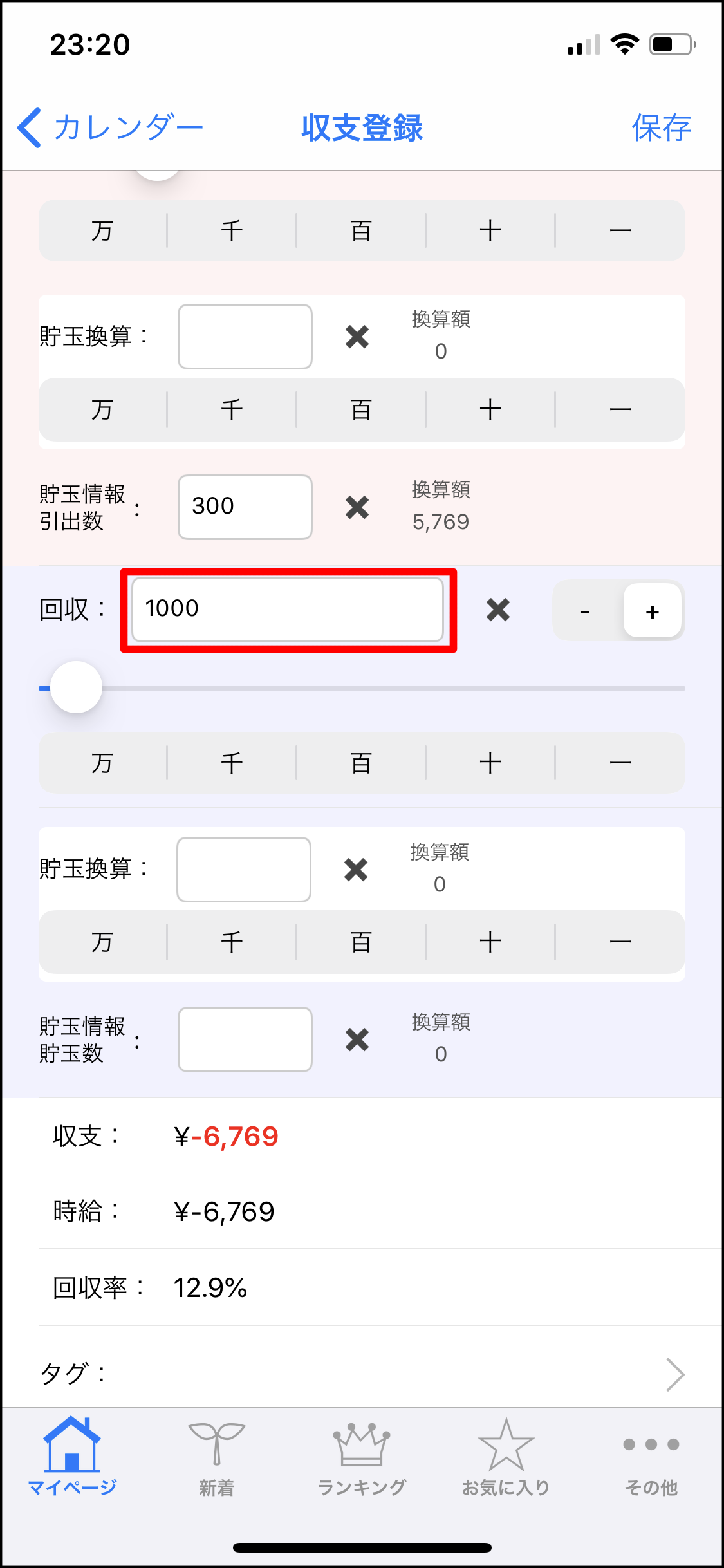The height and width of the screenshot is (1568, 724).
Task: Go back to カレンダー
Action: click(109, 127)
